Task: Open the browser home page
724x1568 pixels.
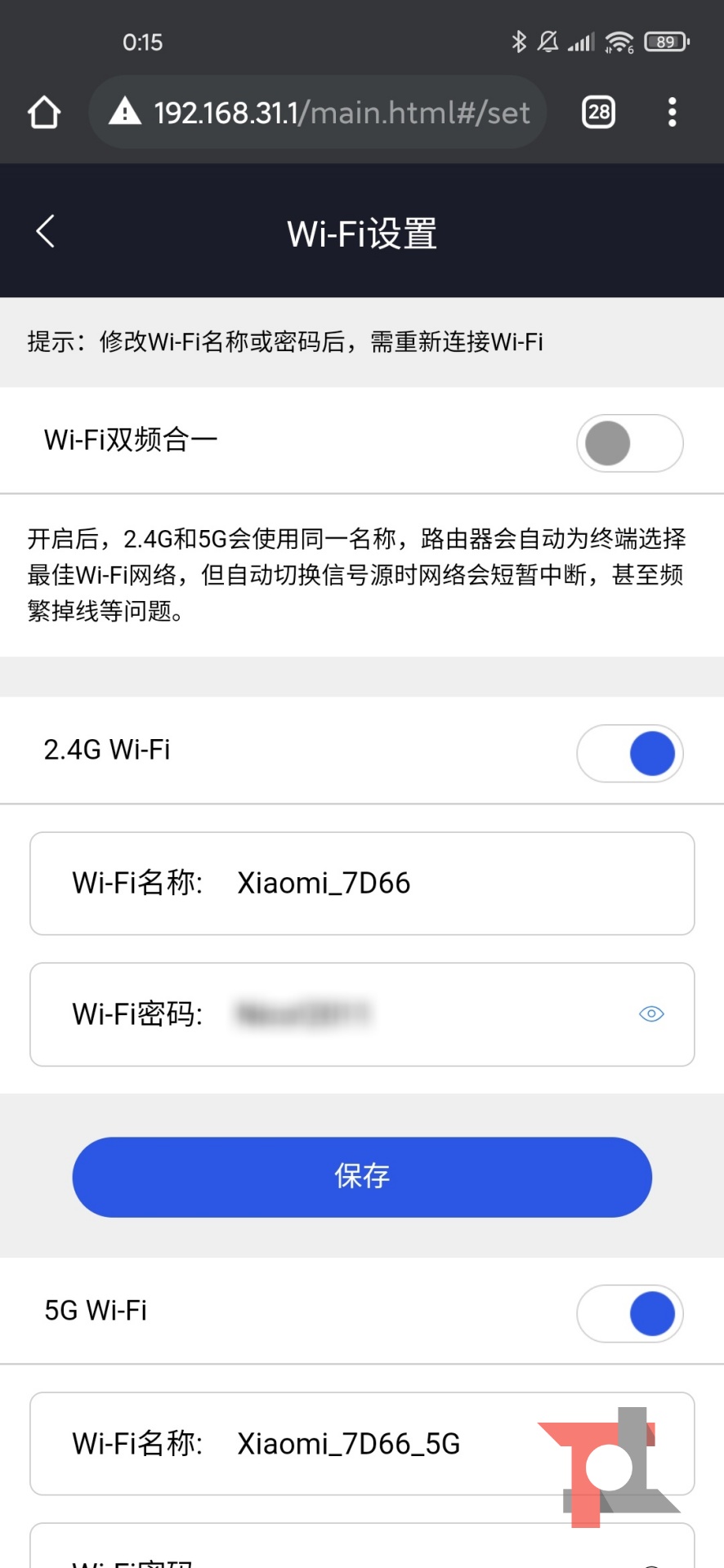Action: (x=44, y=113)
